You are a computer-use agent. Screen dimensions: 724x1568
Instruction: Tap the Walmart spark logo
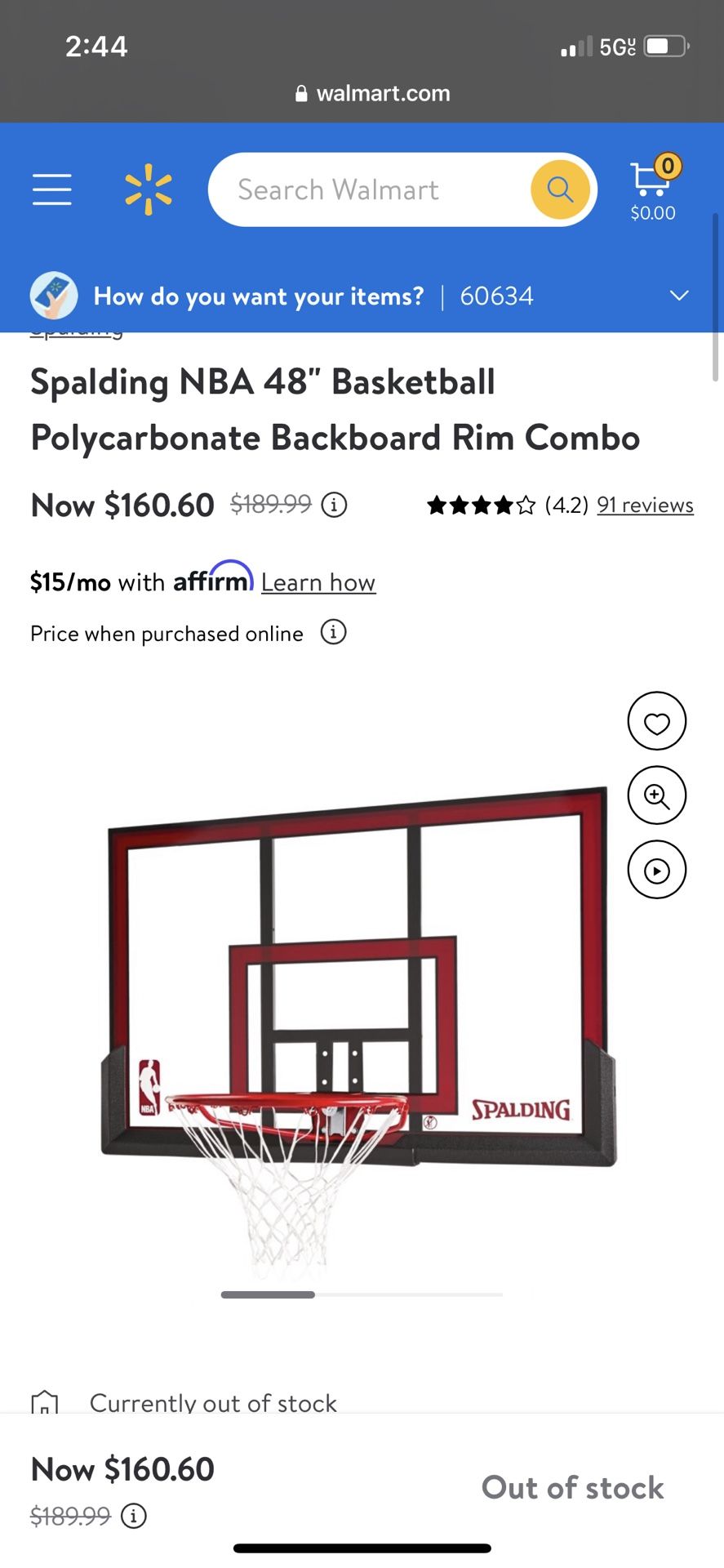[x=148, y=189]
